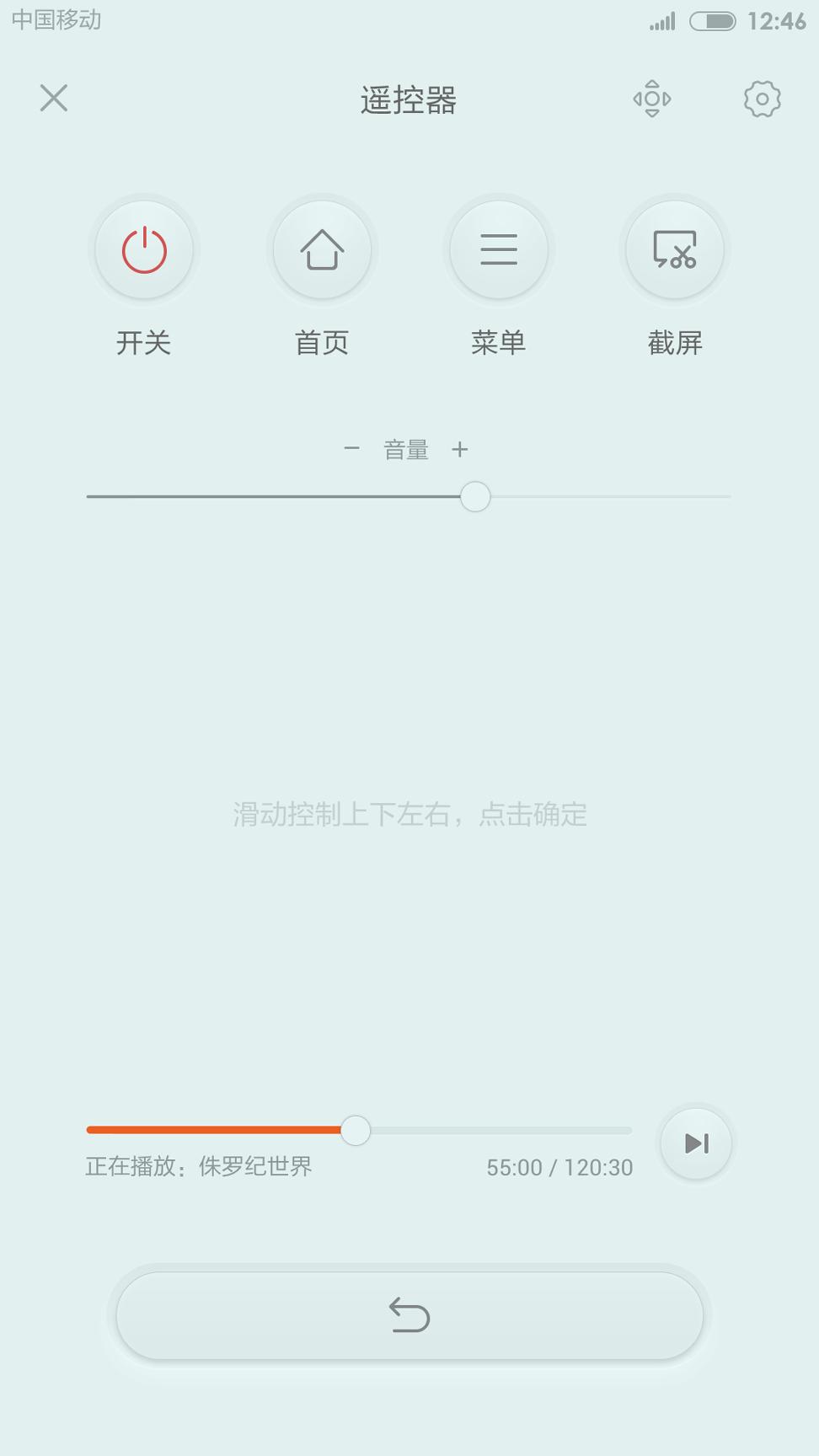This screenshot has height=1456, width=819.
Task: Click the battery indicator in the status bar
Action: (712, 21)
